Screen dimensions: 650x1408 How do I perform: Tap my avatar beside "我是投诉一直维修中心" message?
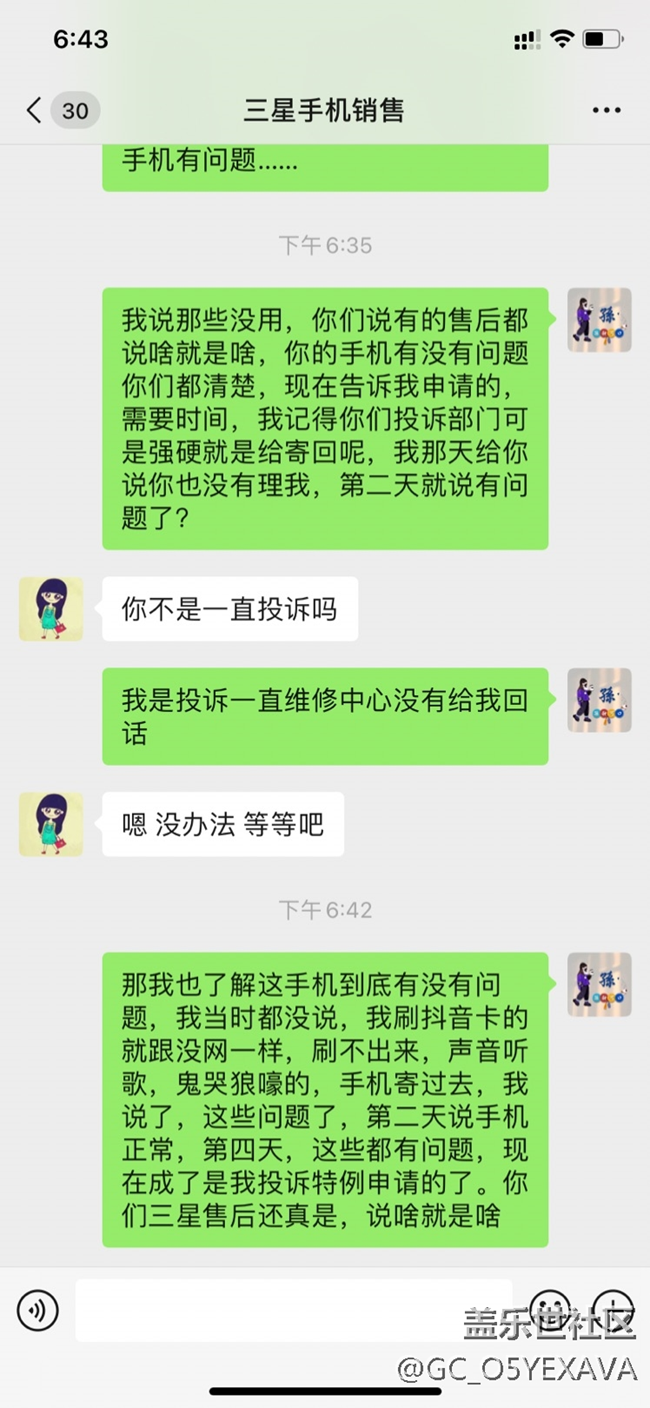(x=599, y=700)
